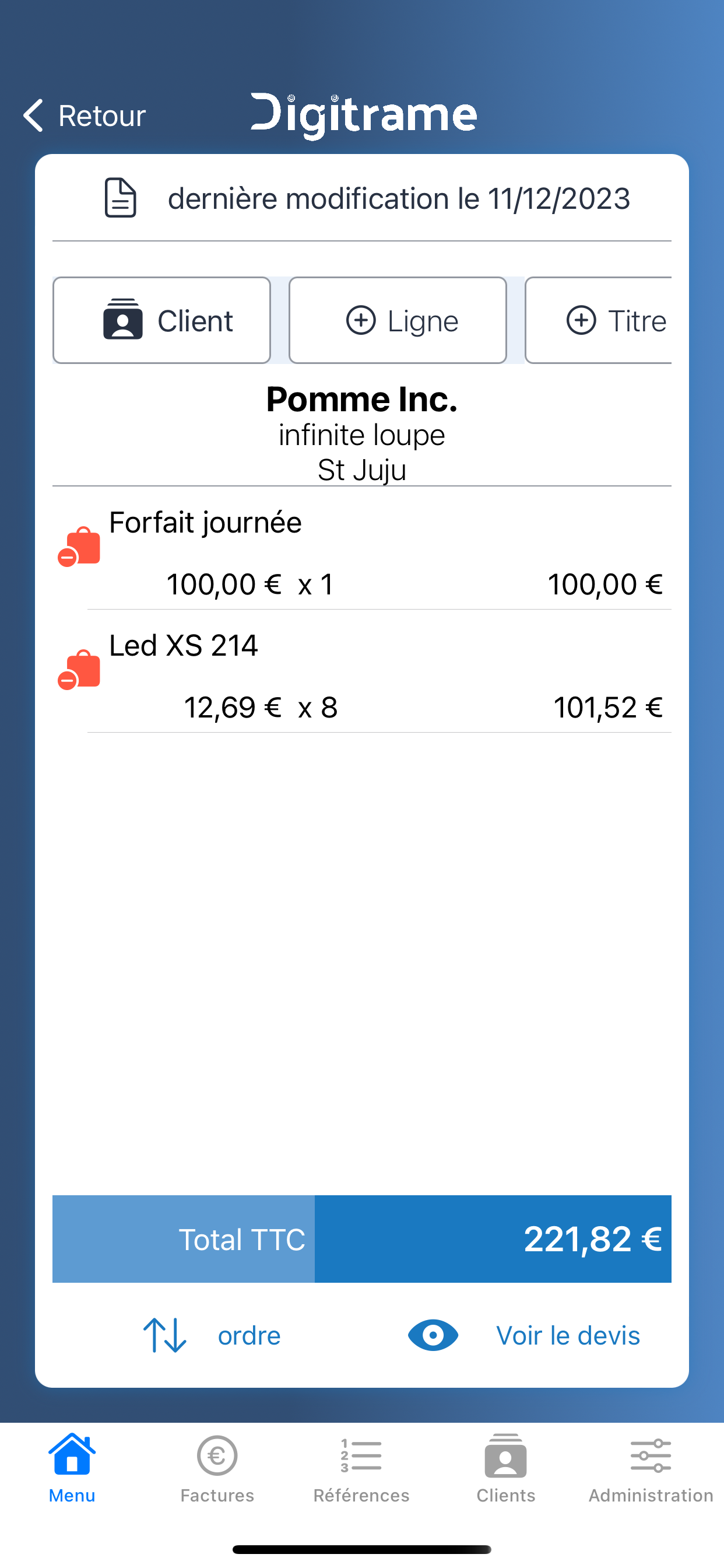Add a title with the Titre button
The image size is (724, 1568).
599,320
